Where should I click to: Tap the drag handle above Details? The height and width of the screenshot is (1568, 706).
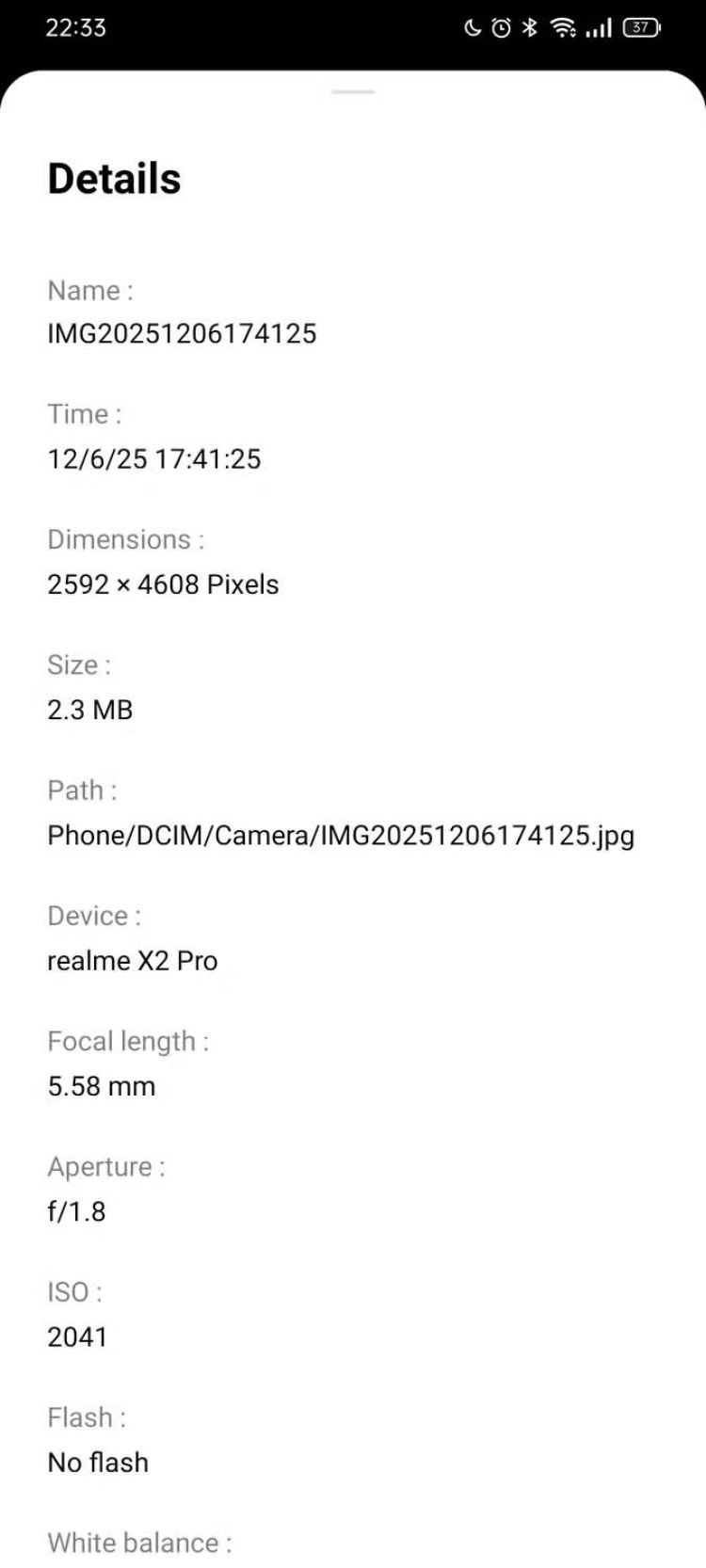pos(353,92)
